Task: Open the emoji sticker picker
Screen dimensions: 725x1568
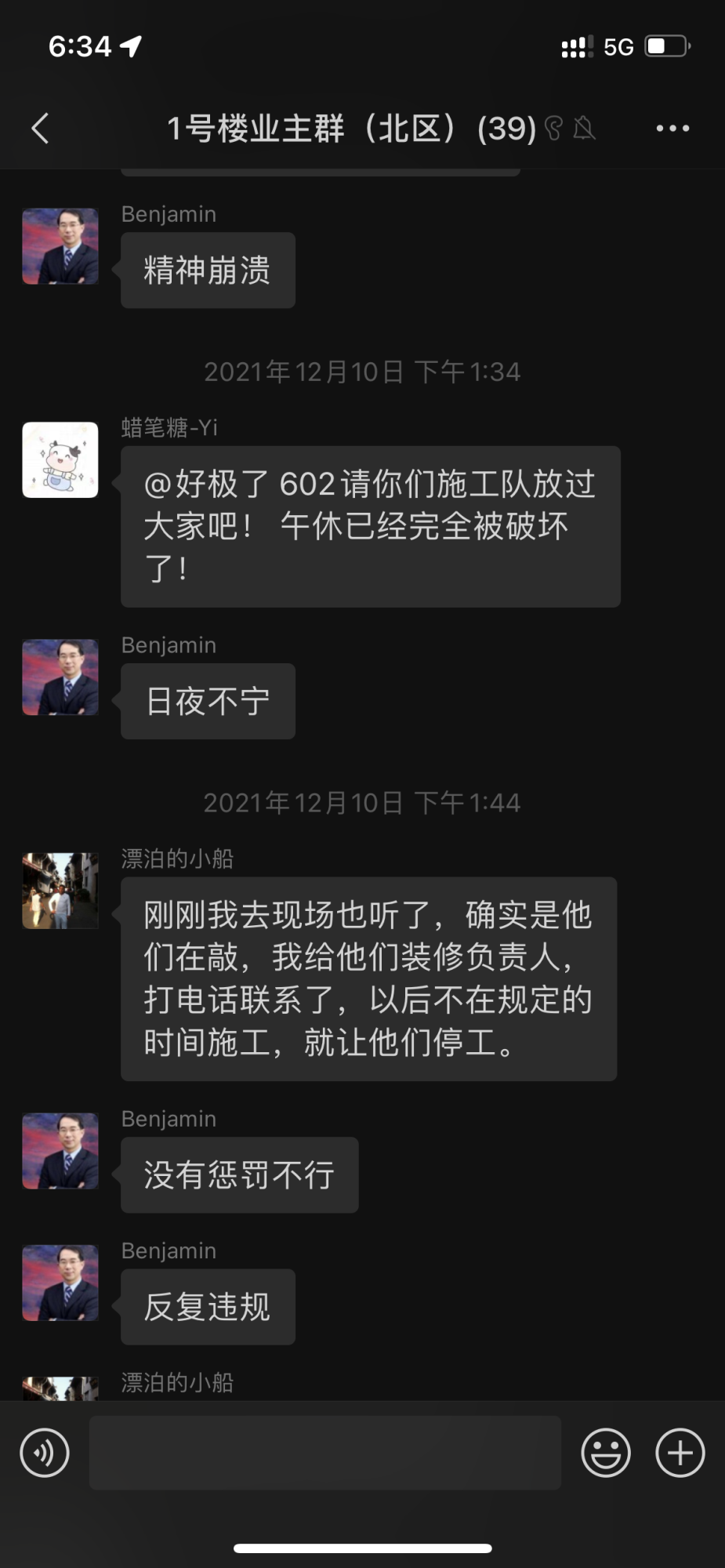Action: tap(605, 1453)
